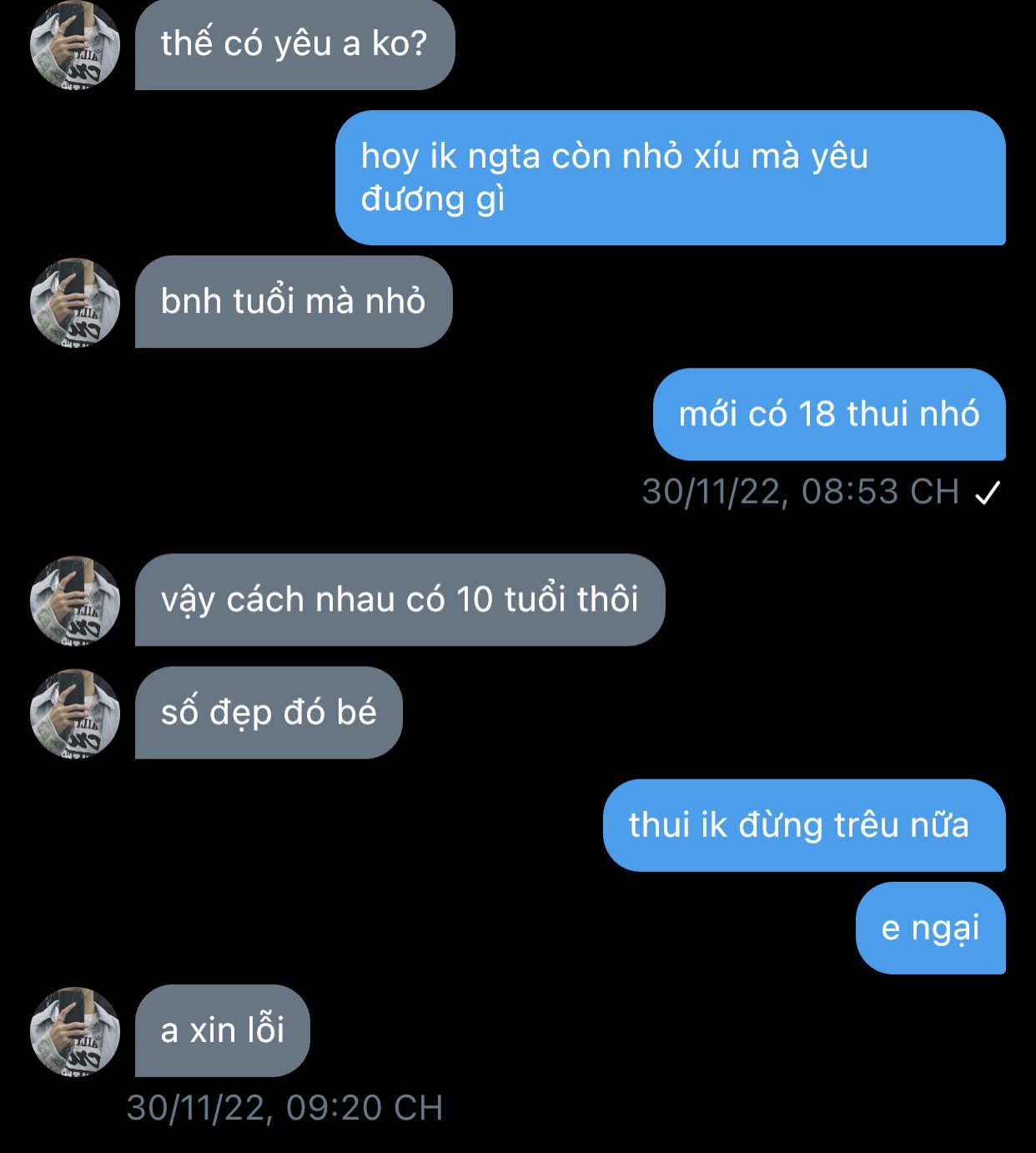Tap the avatar next to "bnh tuổi mà nhỏ"
1036x1153 pixels.
click(x=75, y=302)
